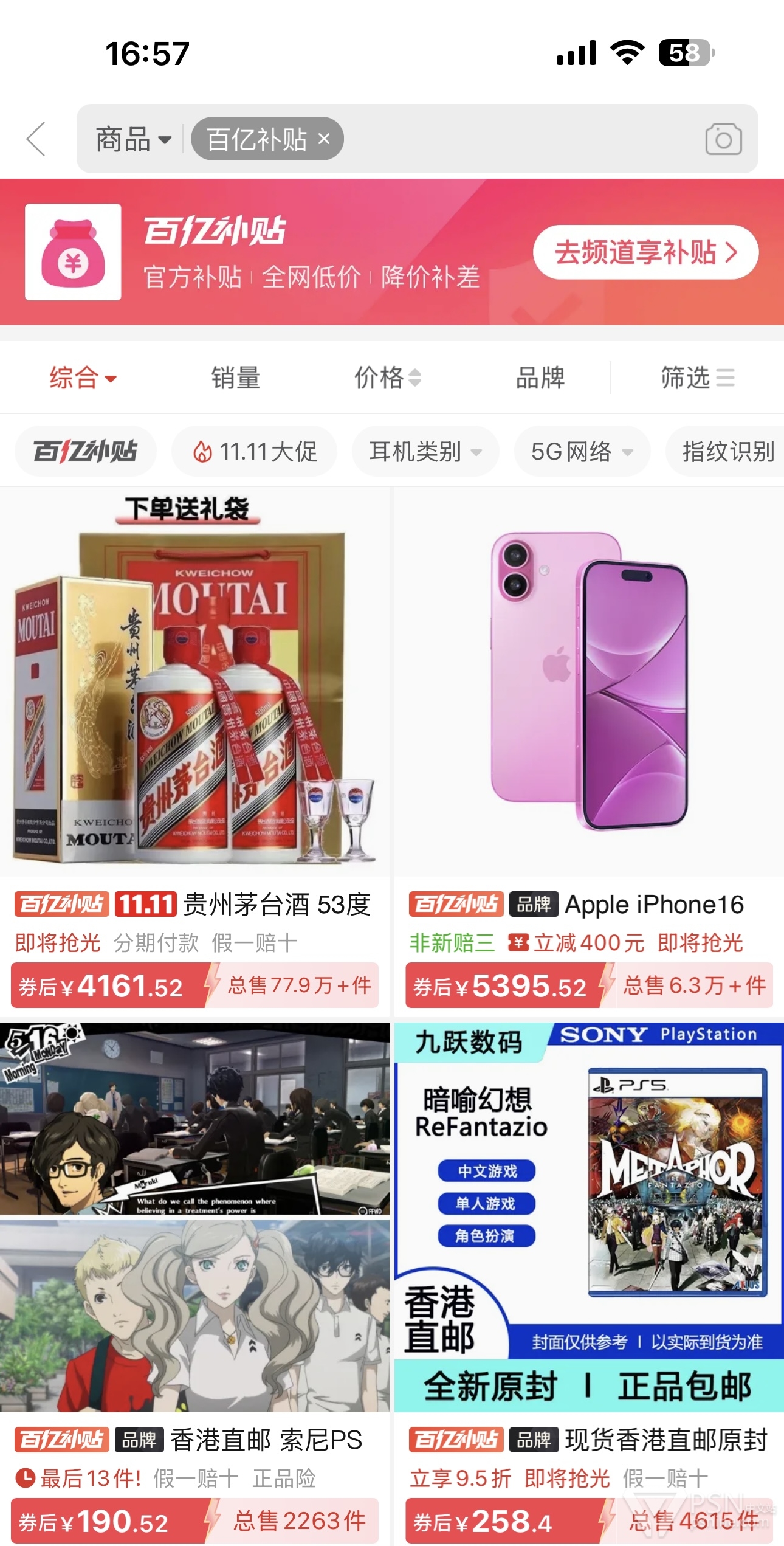The width and height of the screenshot is (784, 1546).
Task: Select the 11.11大促 chip
Action: click(x=254, y=451)
